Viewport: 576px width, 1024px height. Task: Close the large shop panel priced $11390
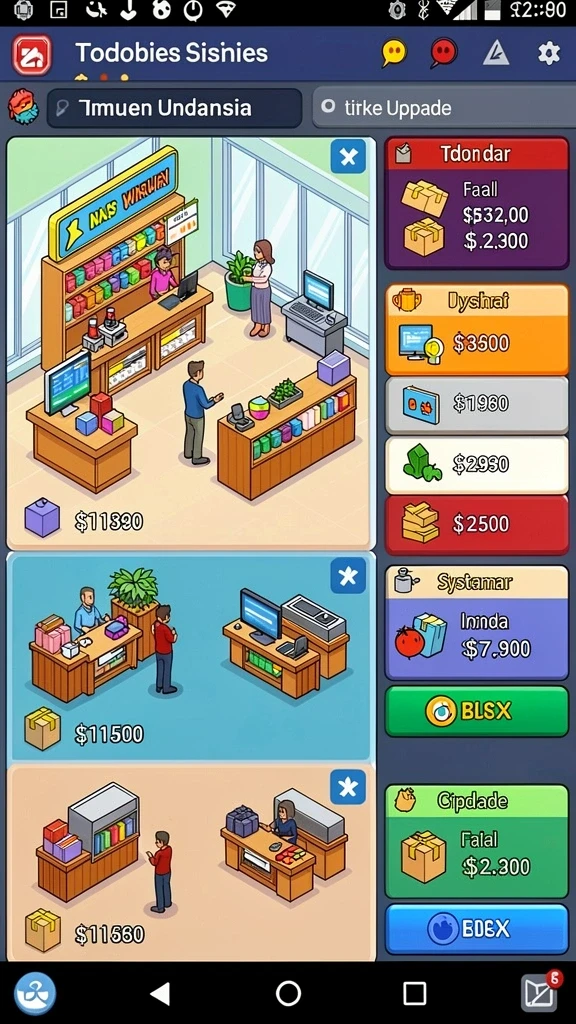348,157
